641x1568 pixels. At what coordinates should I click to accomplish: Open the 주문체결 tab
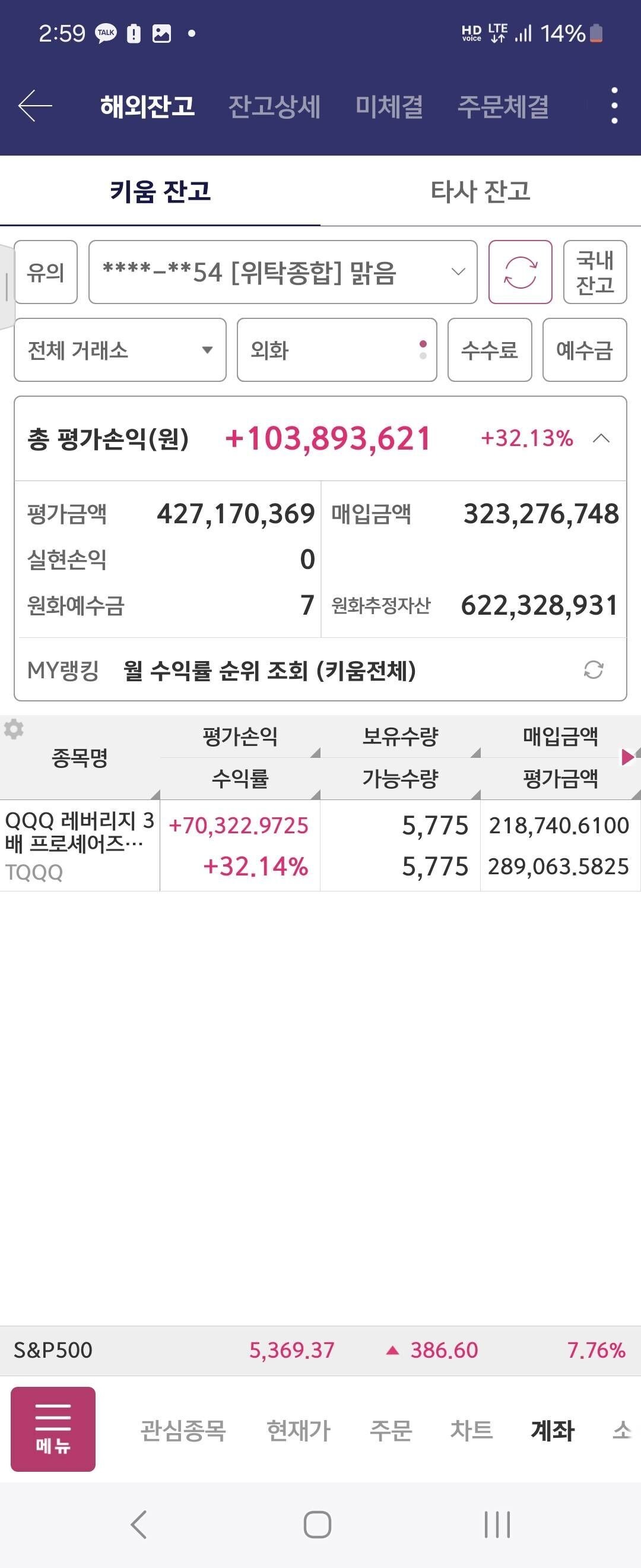(503, 105)
